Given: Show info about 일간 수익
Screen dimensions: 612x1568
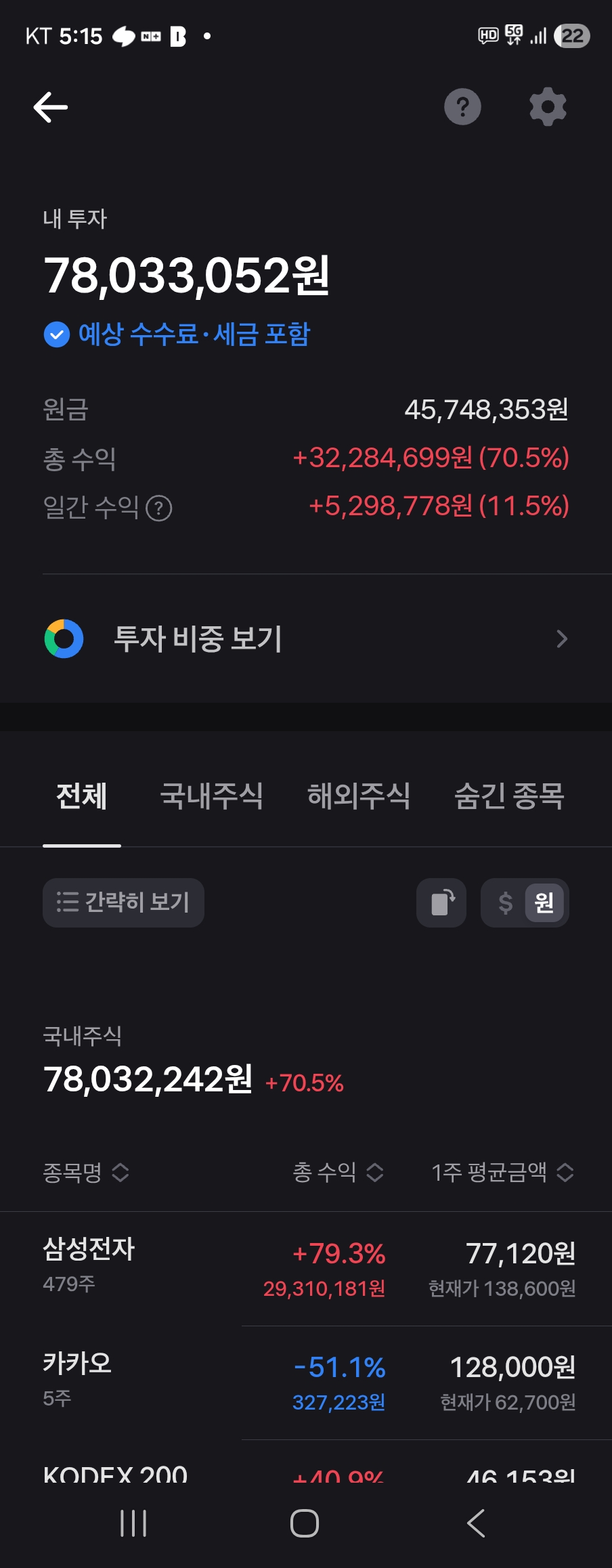Looking at the screenshot, I should point(159,508).
